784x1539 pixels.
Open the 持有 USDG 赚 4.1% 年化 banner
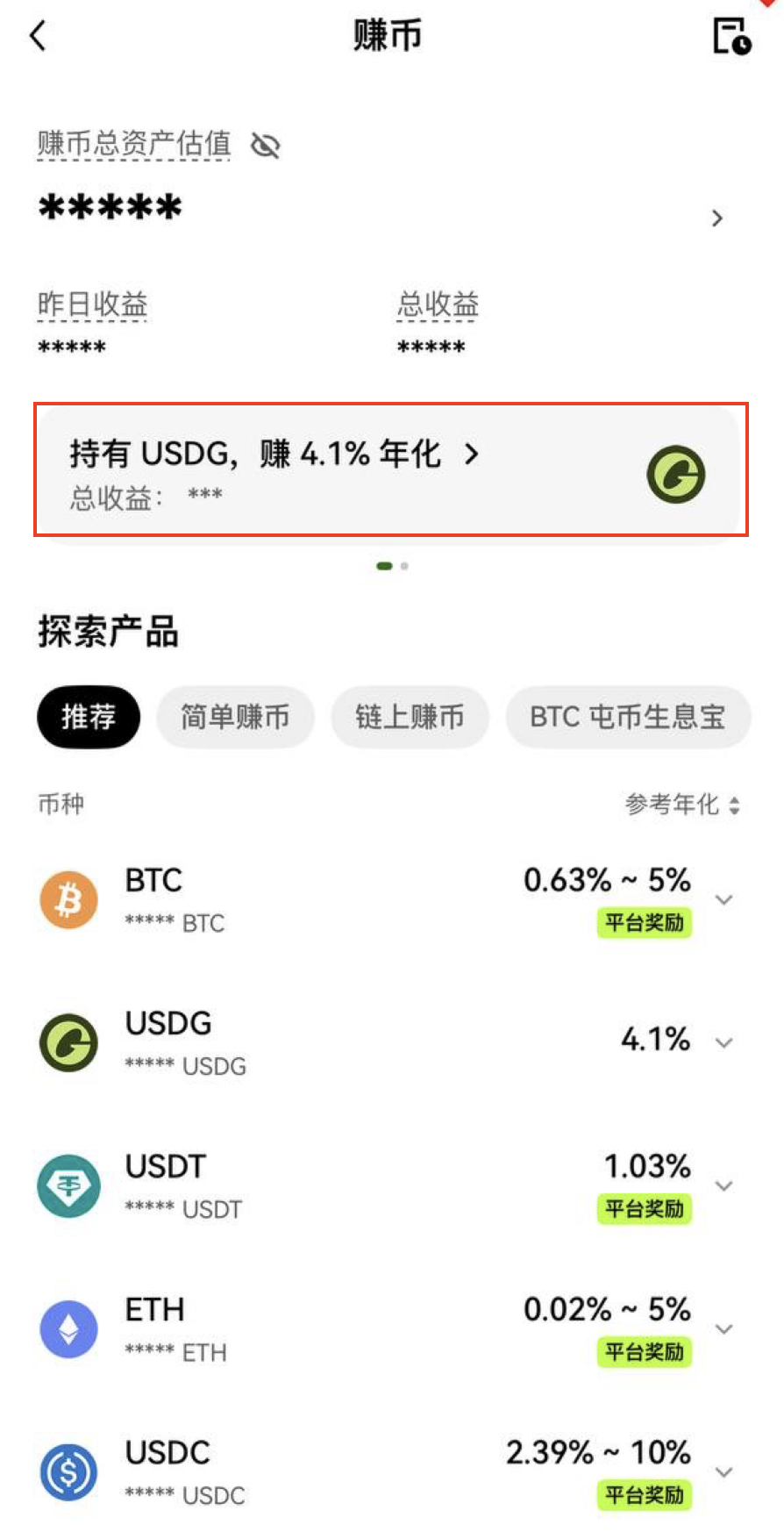(390, 469)
